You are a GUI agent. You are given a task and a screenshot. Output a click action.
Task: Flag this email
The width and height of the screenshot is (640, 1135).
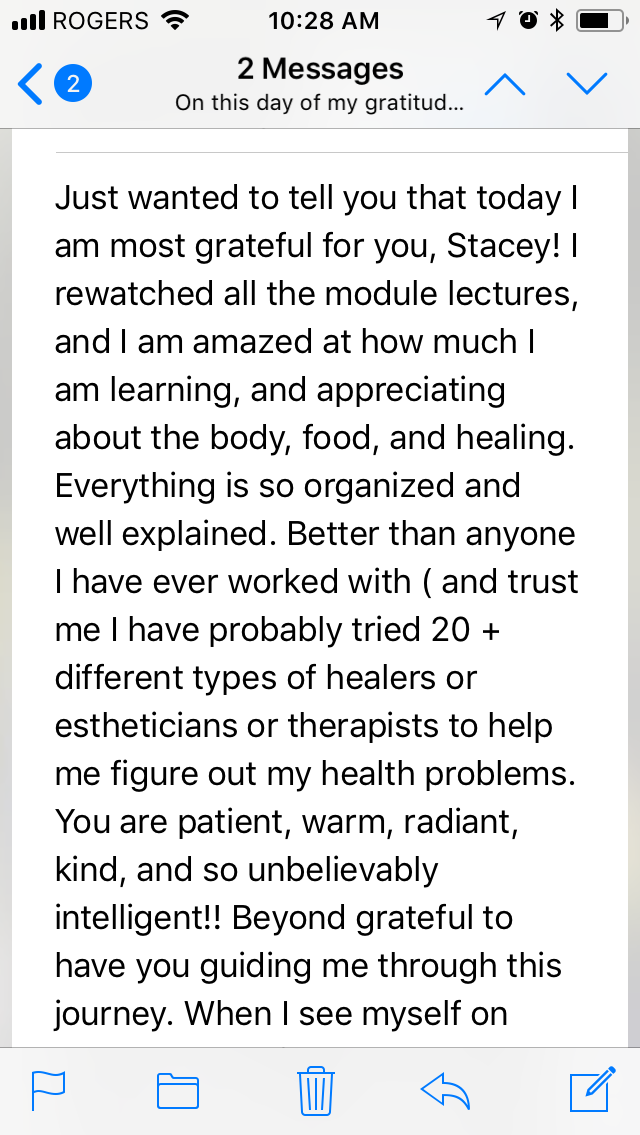pos(49,1090)
